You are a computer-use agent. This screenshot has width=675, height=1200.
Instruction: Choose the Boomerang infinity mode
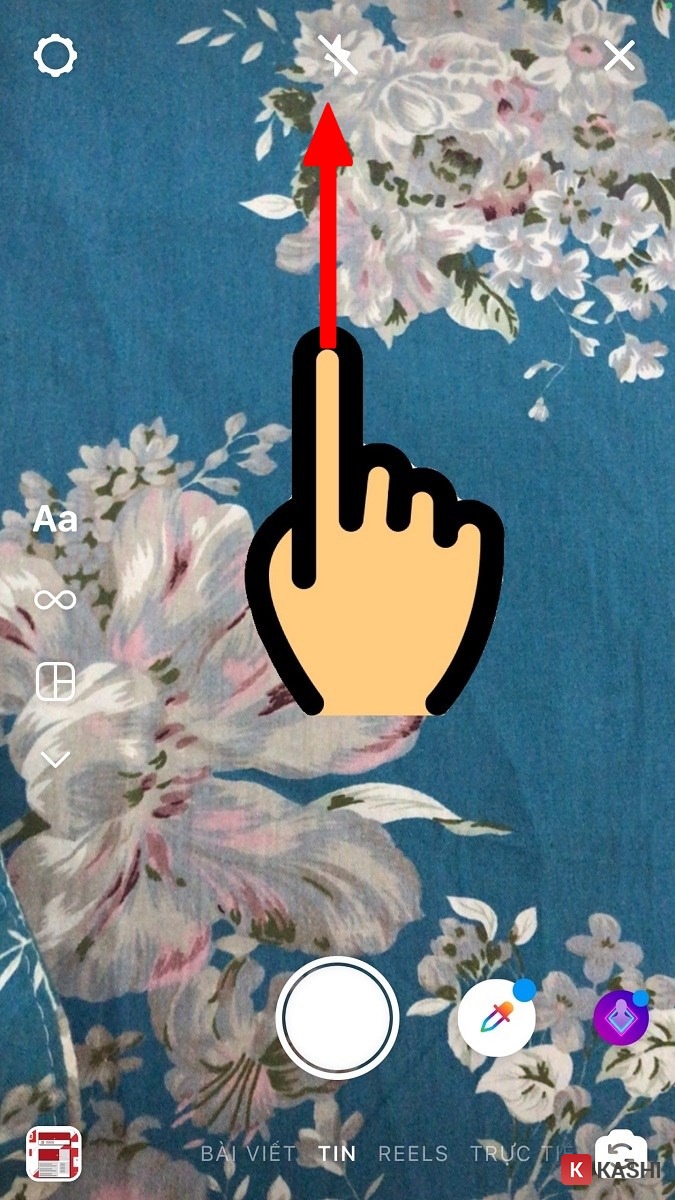[x=55, y=600]
